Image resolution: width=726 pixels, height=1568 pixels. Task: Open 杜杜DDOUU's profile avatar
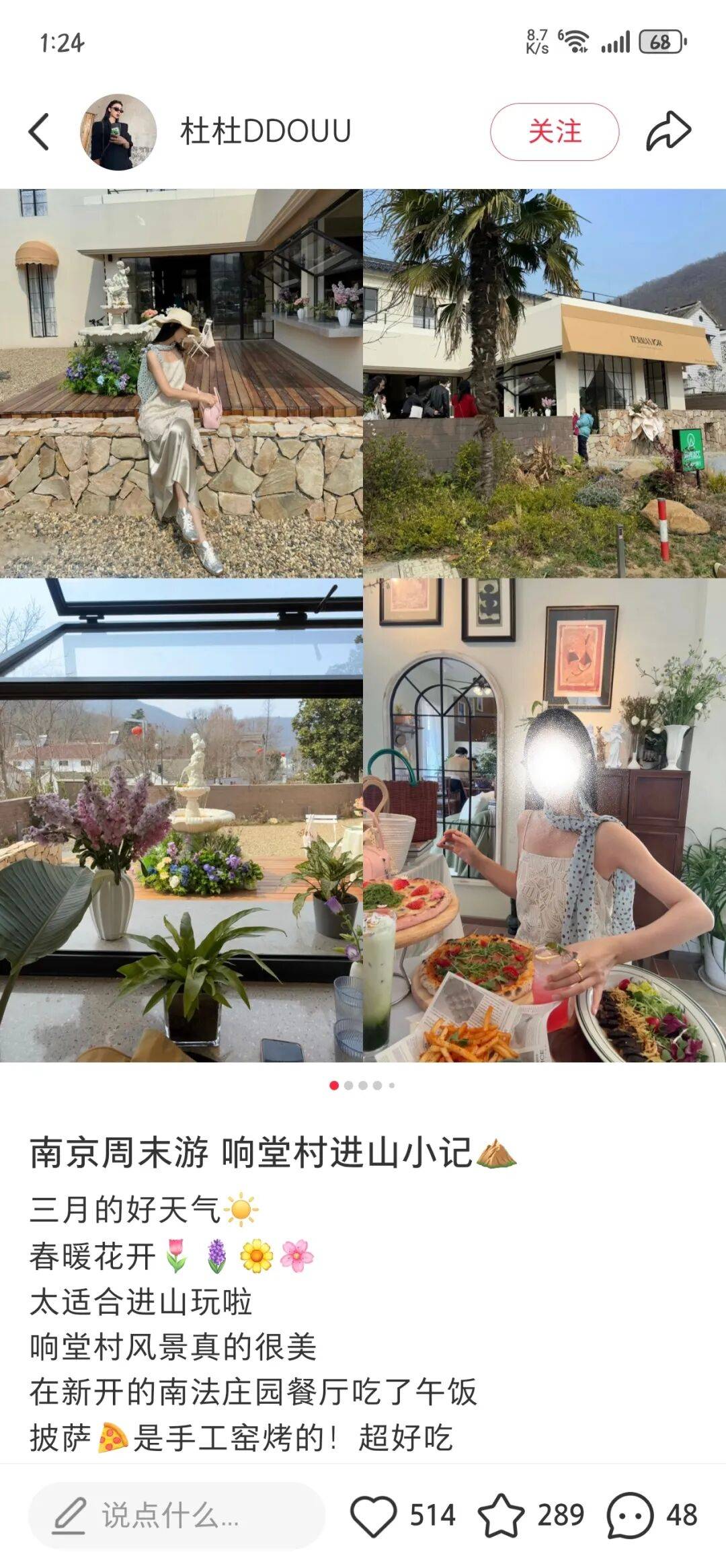118,132
